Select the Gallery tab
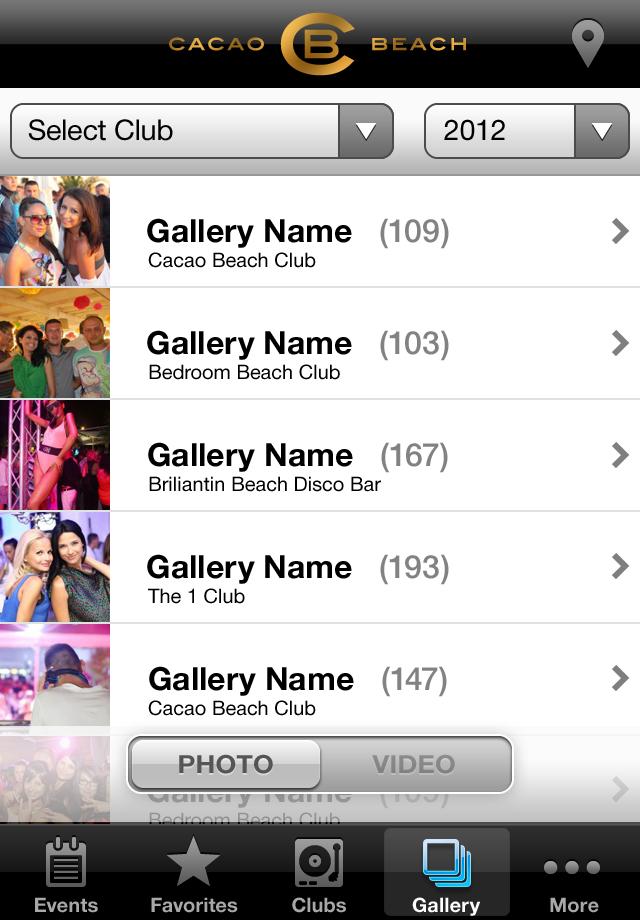The width and height of the screenshot is (640, 920). click(446, 874)
